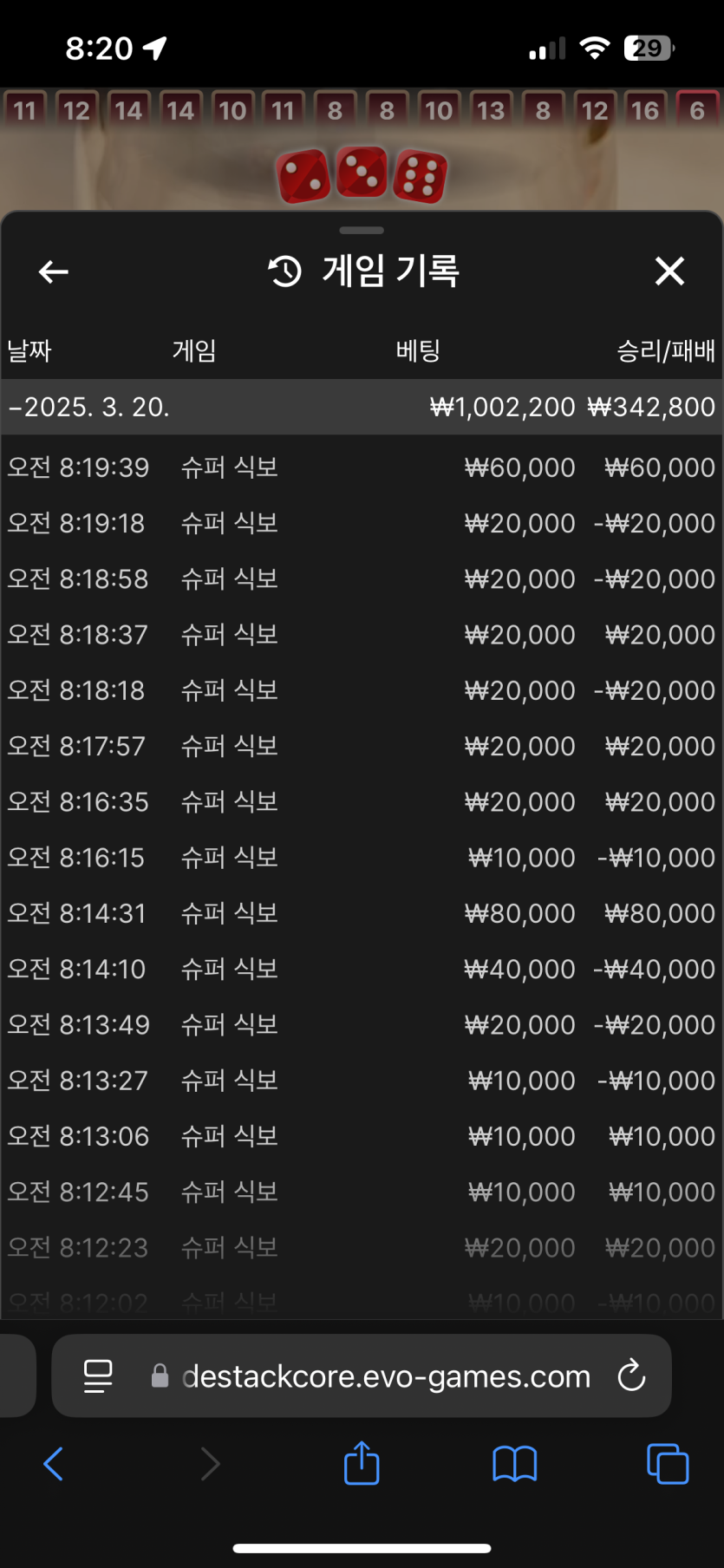
Task: View the 오전 8:18:37 game record
Action: click(x=361, y=635)
